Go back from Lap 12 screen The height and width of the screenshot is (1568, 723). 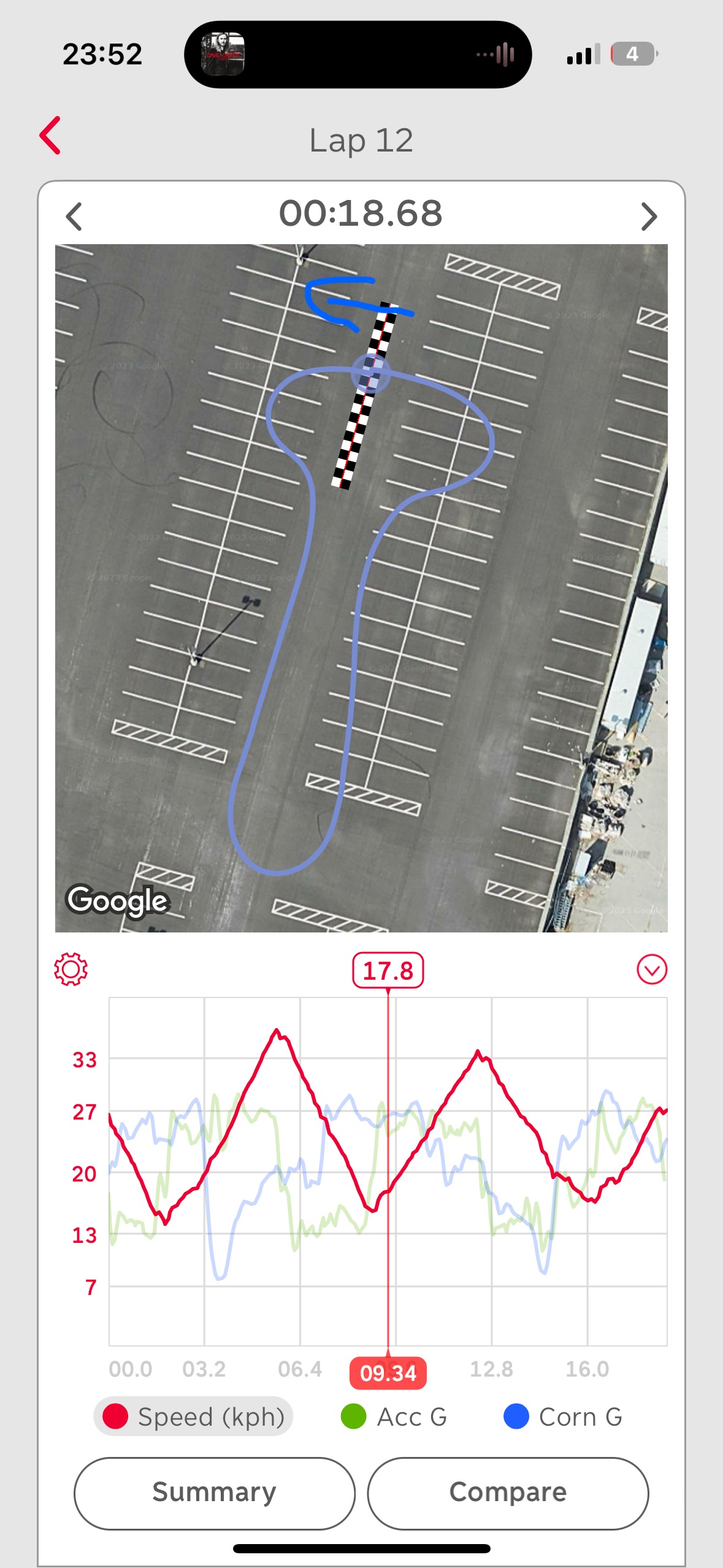pyautogui.click(x=50, y=136)
